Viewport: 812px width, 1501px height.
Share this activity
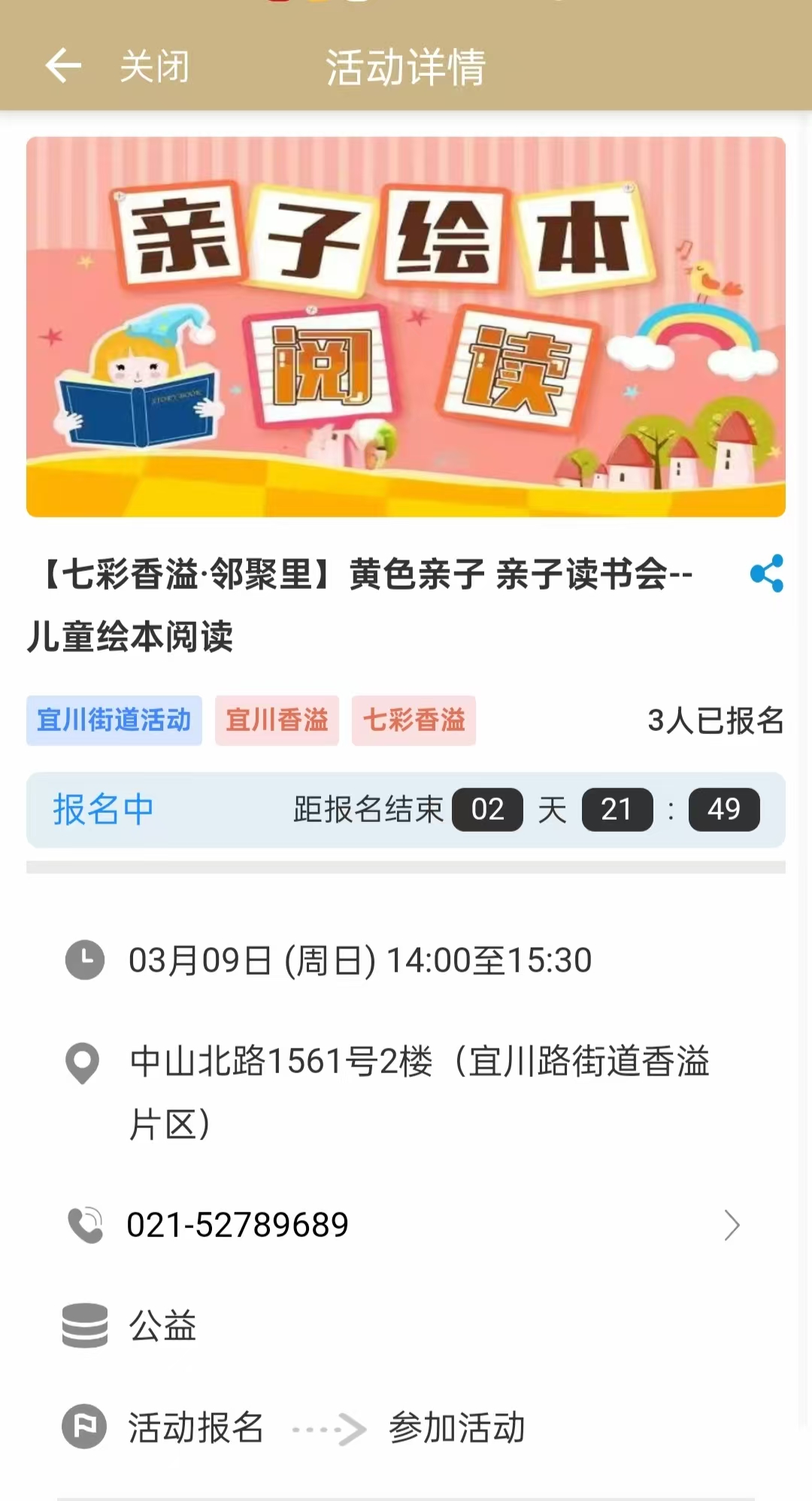coord(766,574)
